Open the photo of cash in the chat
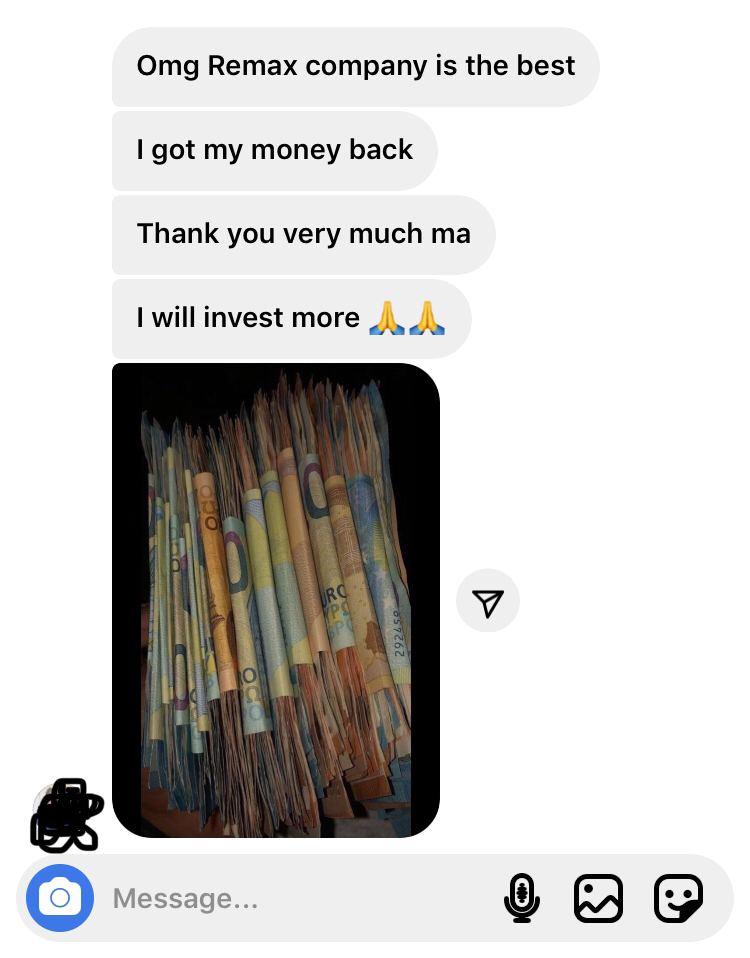 [x=276, y=600]
